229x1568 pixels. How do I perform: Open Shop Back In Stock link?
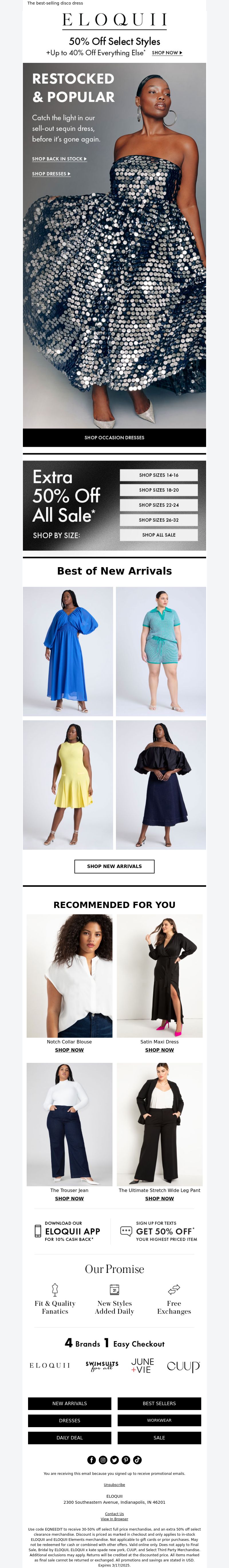[x=59, y=159]
